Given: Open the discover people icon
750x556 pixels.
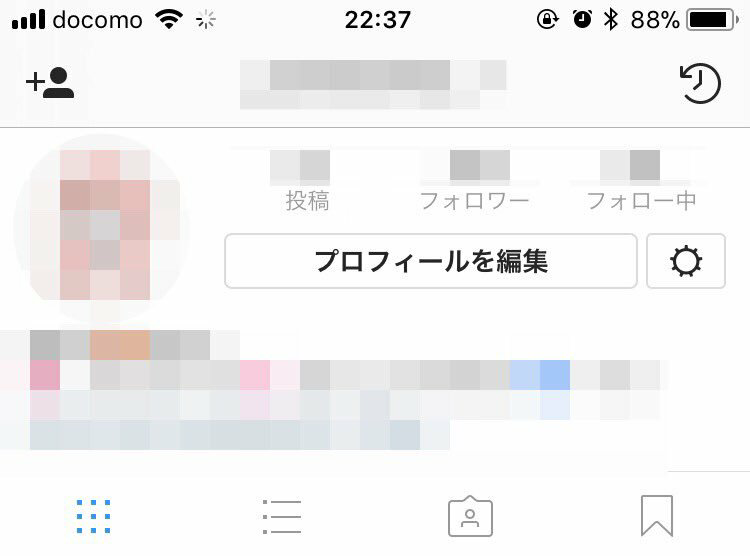Looking at the screenshot, I should click(50, 83).
